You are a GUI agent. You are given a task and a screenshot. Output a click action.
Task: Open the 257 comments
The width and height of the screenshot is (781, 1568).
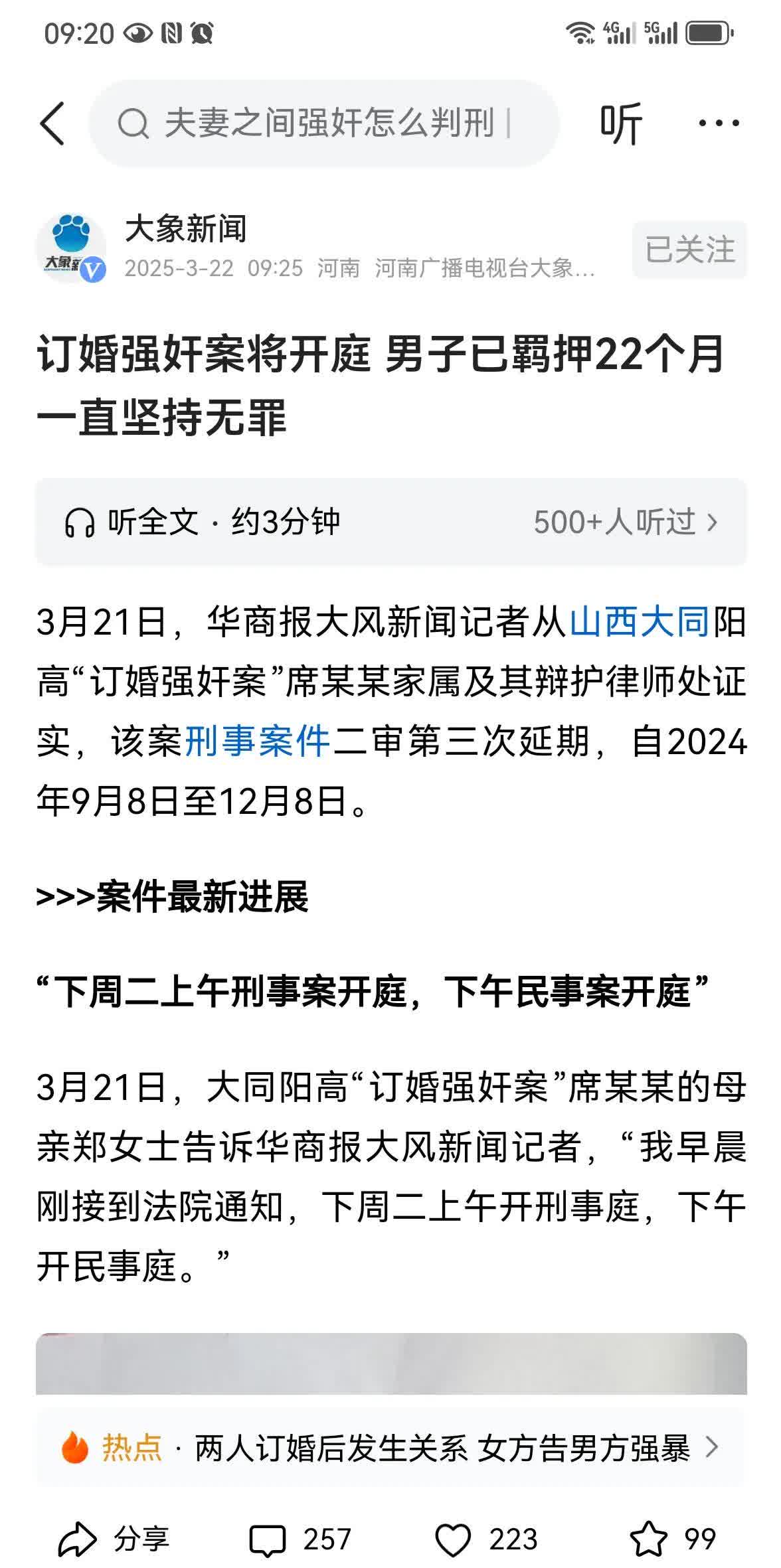pos(300,1539)
